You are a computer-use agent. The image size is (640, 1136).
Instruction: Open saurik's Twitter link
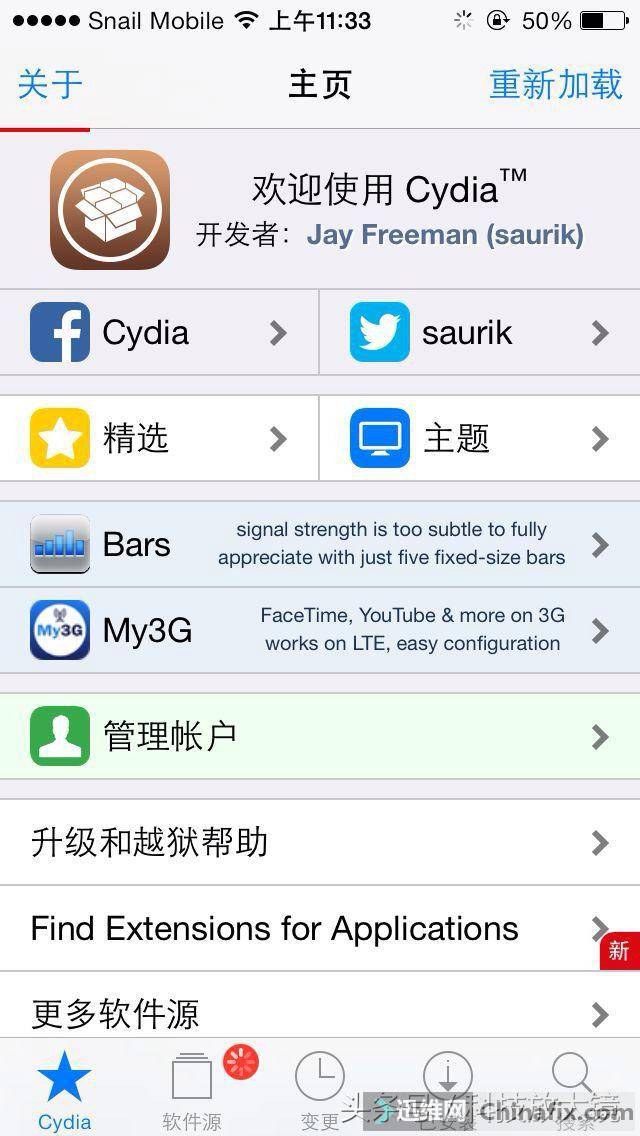pos(480,333)
